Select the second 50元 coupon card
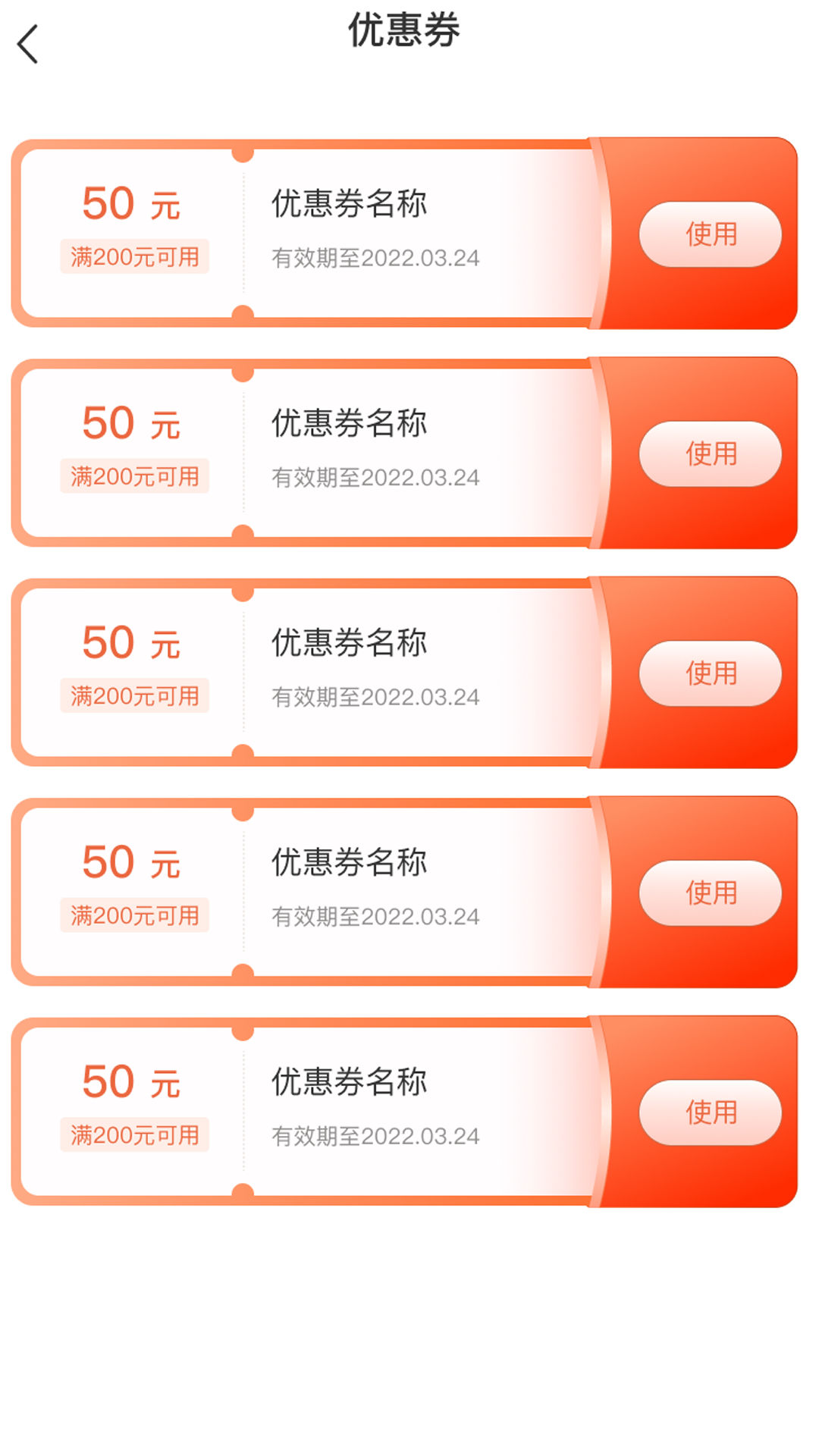 (x=303, y=453)
